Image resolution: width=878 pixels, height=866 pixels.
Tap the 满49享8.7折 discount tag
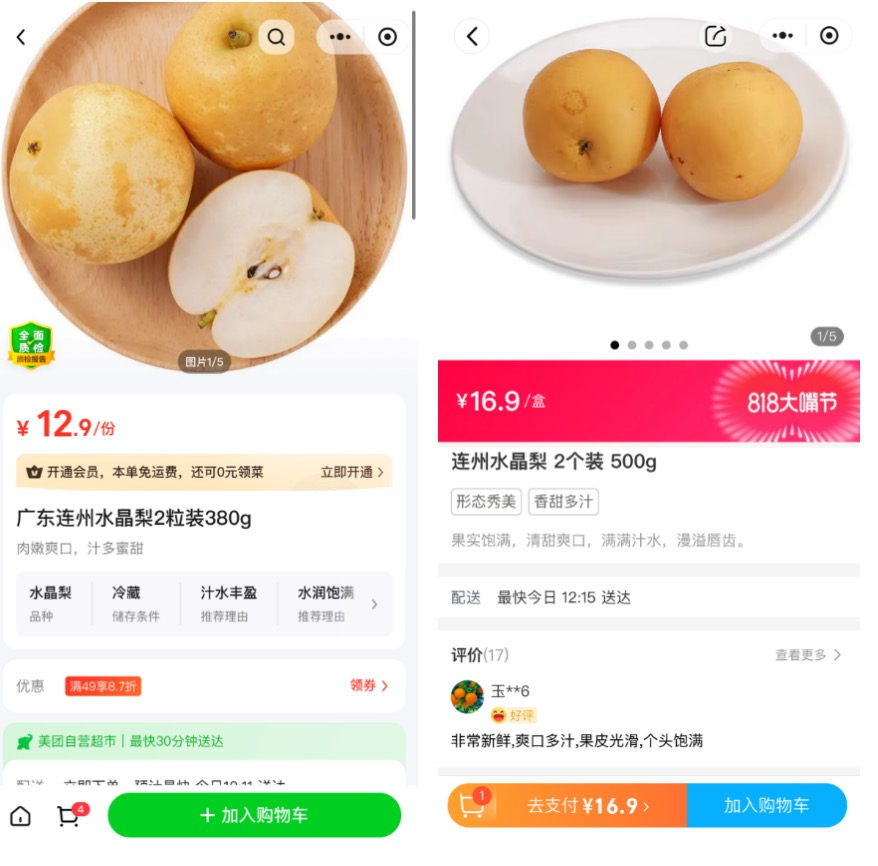point(103,686)
